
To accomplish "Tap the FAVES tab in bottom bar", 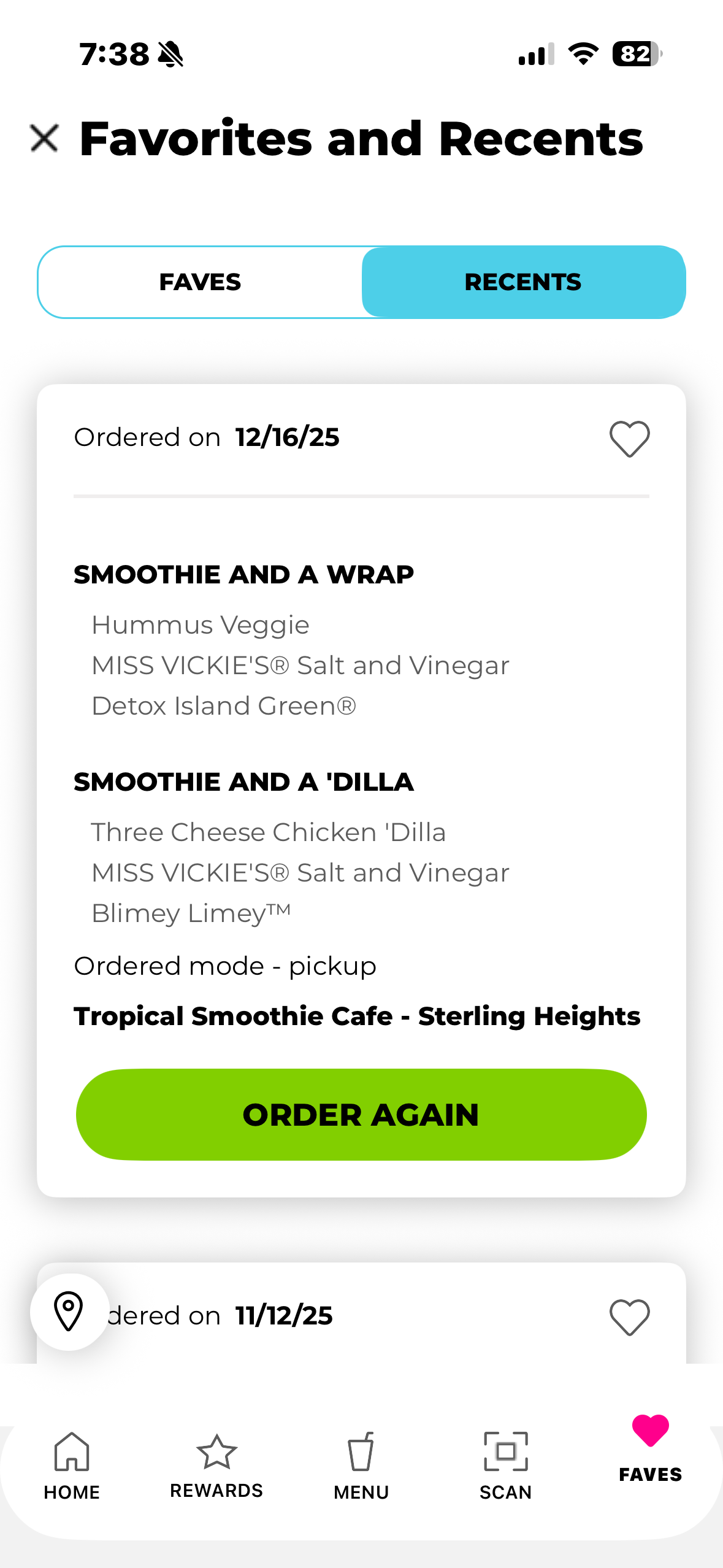I will point(650,1448).
